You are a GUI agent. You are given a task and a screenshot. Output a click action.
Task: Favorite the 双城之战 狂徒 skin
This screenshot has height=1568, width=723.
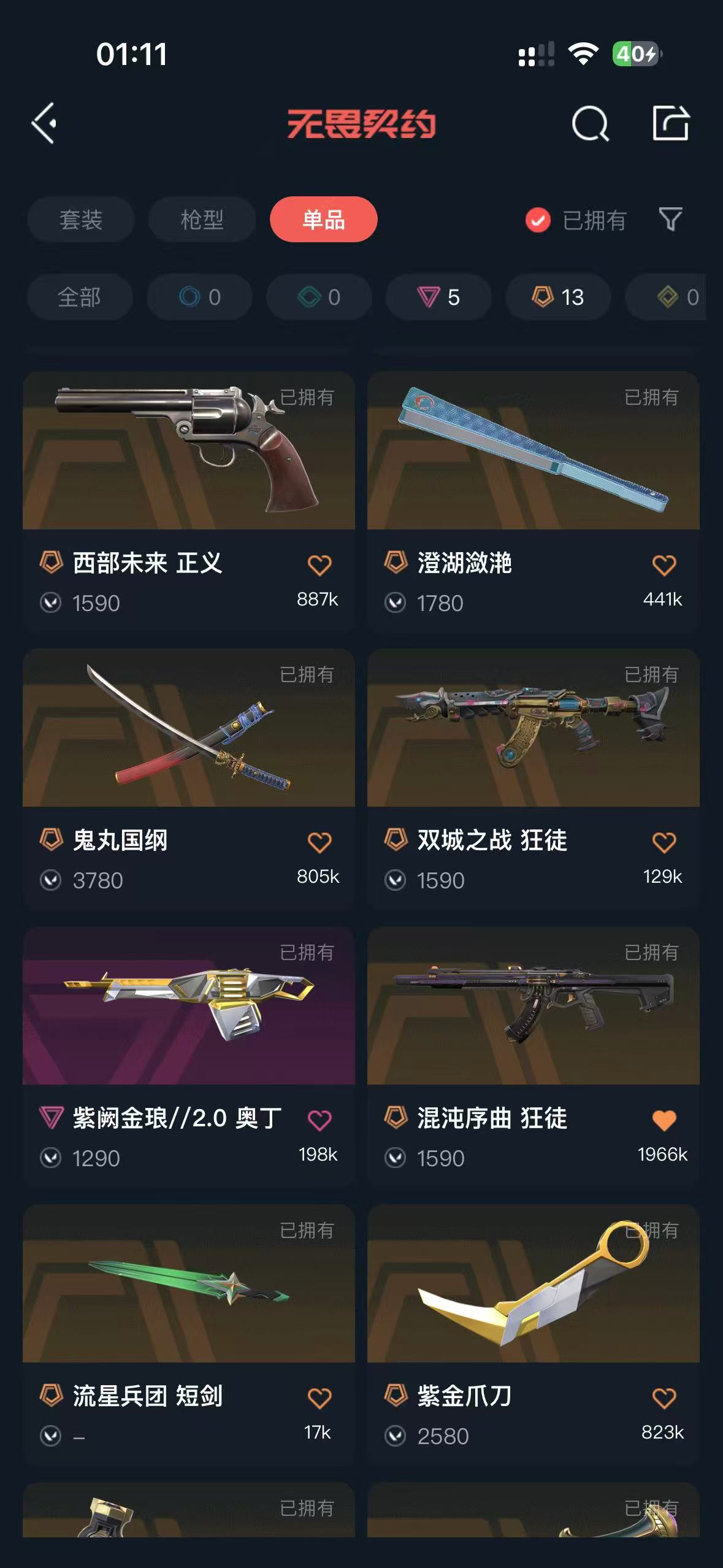point(664,842)
